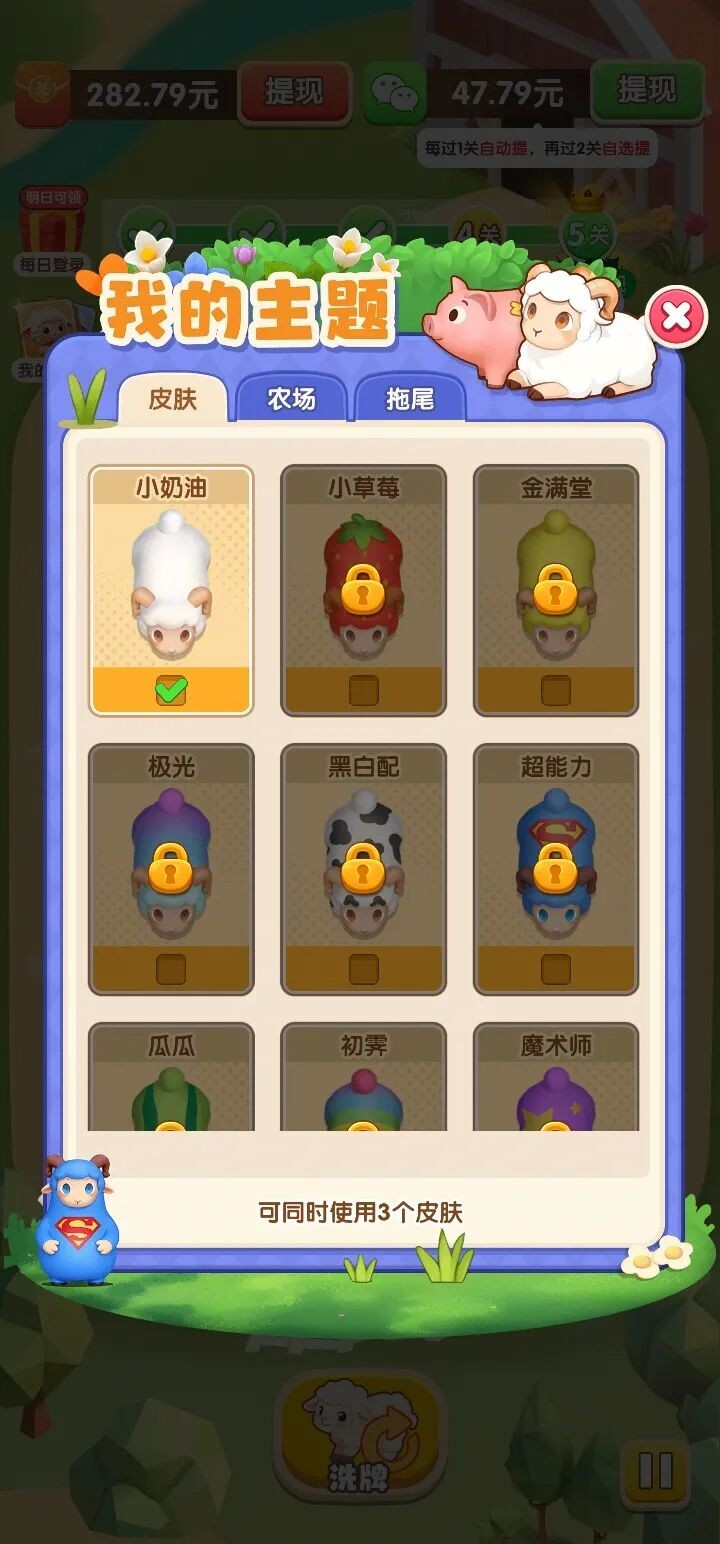Image resolution: width=720 pixels, height=1544 pixels.
Task: Click the gold coin icon beside 282.79元
Action: 40,91
